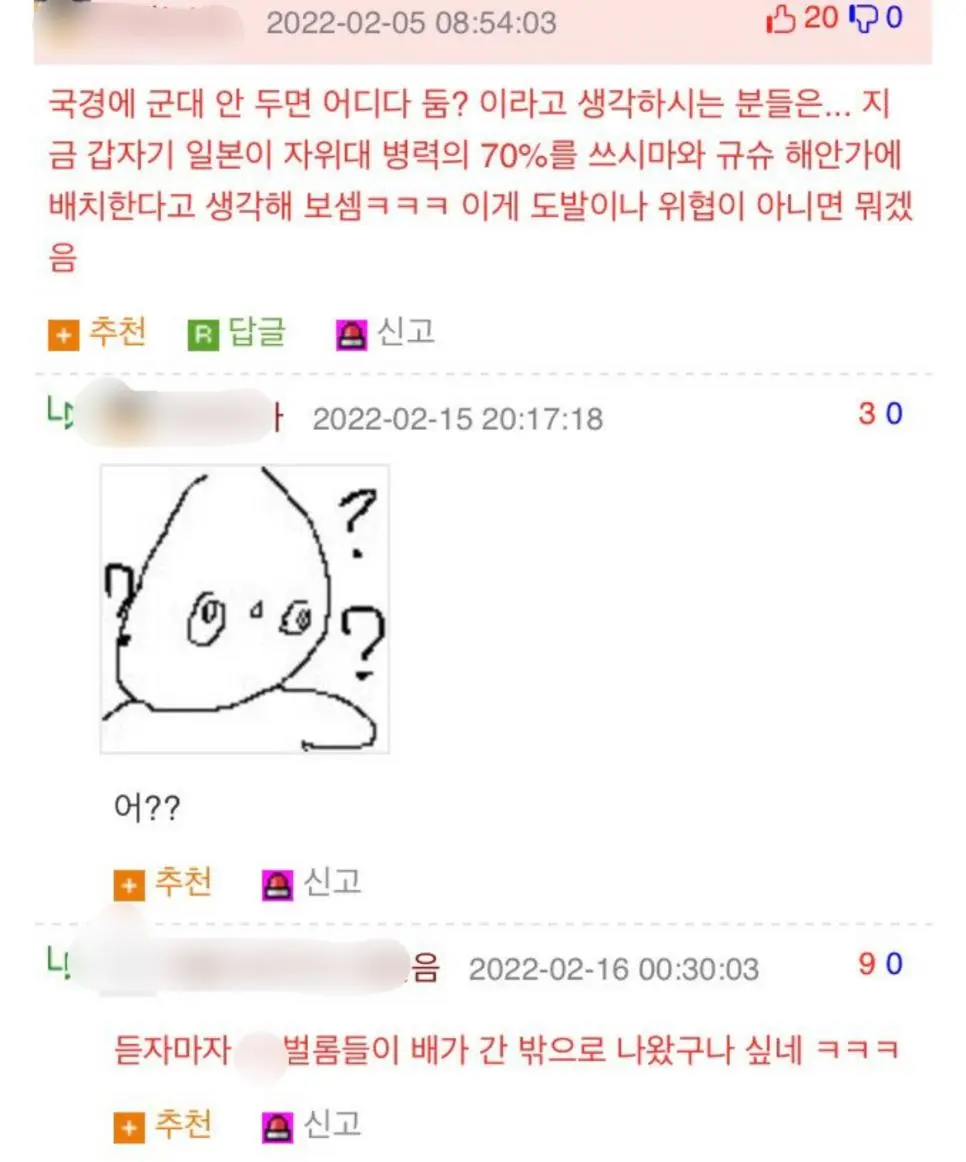Report (신고) the reply posted at 00:30:03
Image resolution: width=966 pixels, height=1162 pixels.
click(x=311, y=1126)
